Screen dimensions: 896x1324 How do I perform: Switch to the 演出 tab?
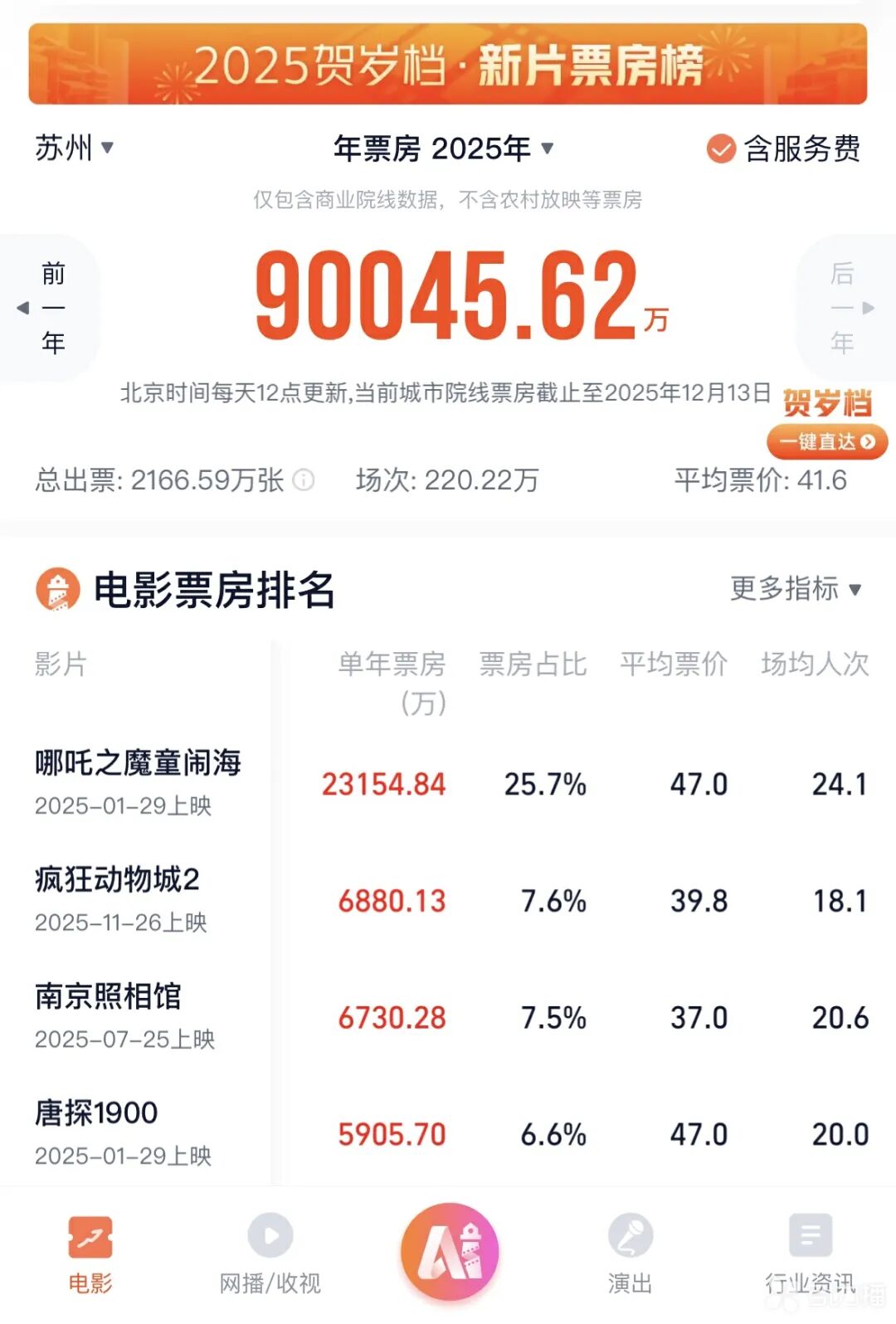pyautogui.click(x=630, y=1253)
